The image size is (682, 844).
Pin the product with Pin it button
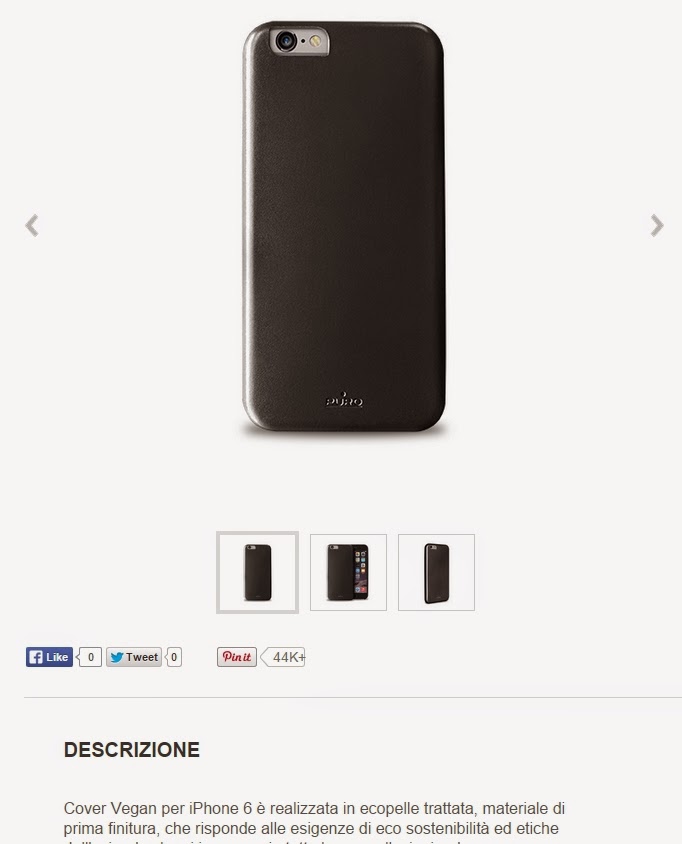(x=237, y=657)
